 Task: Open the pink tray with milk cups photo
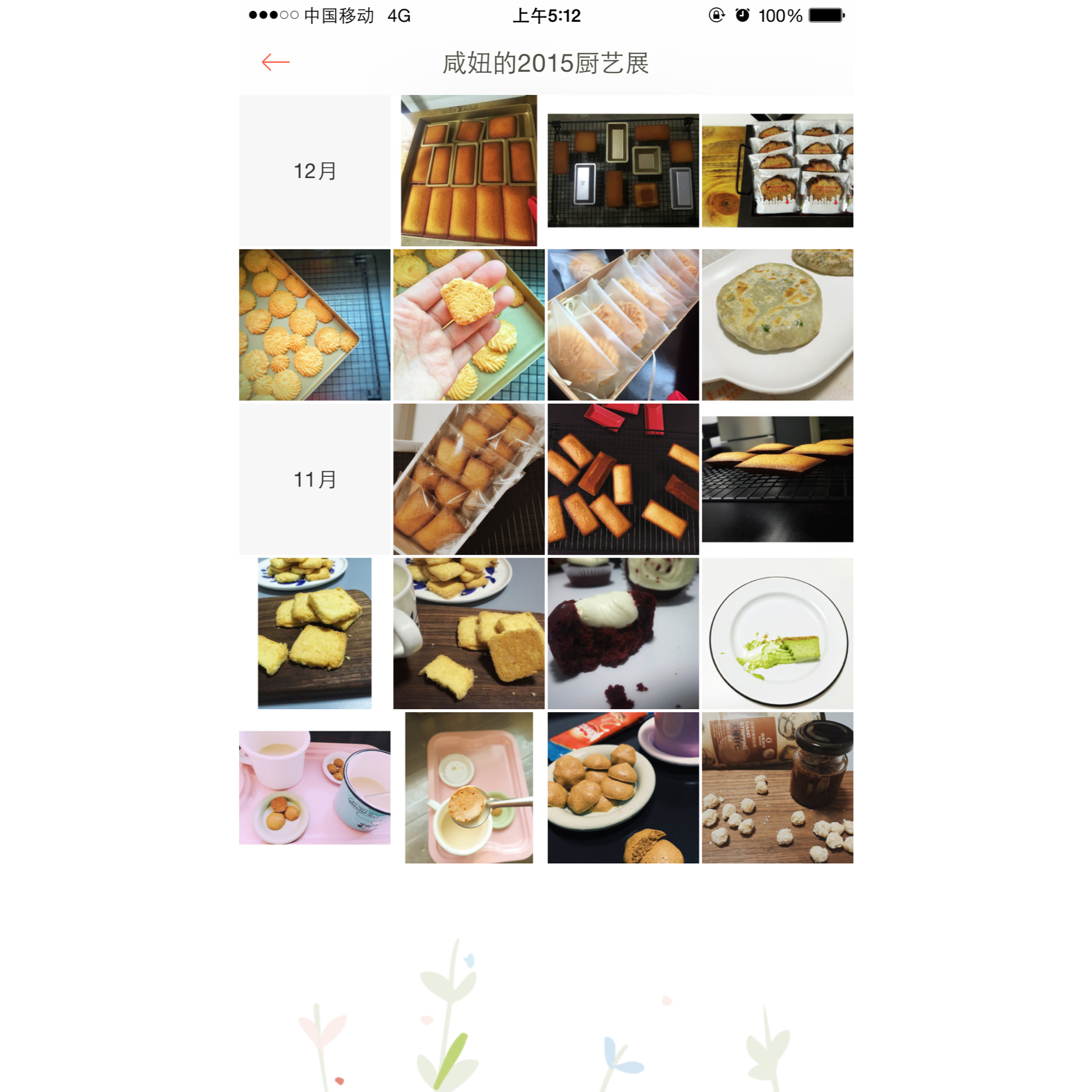(314, 788)
